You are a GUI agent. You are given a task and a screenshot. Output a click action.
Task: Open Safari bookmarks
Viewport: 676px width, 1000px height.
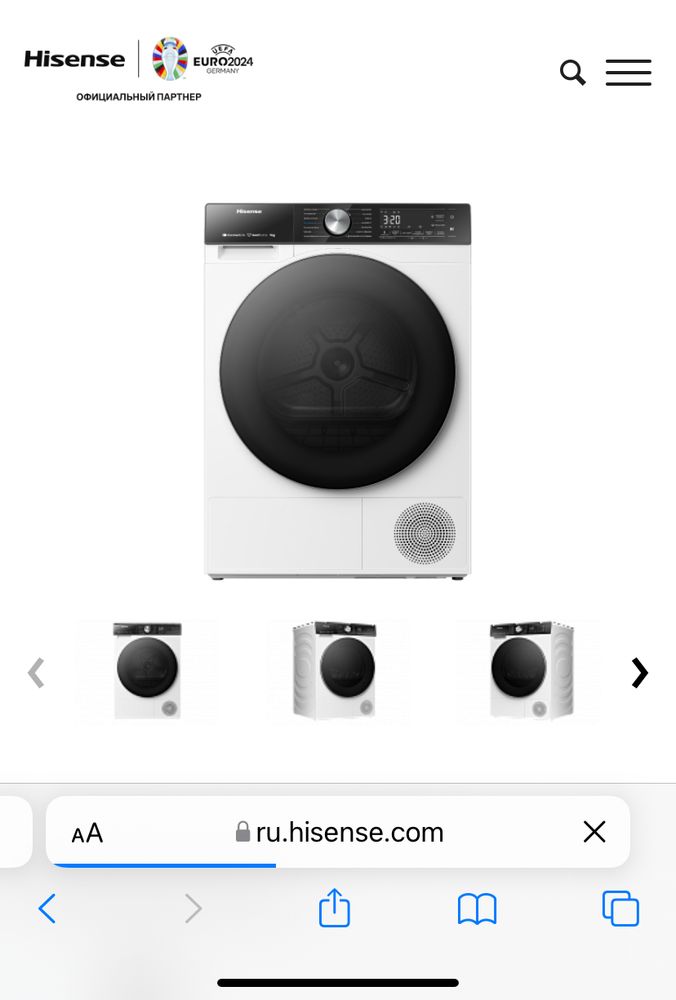point(477,908)
